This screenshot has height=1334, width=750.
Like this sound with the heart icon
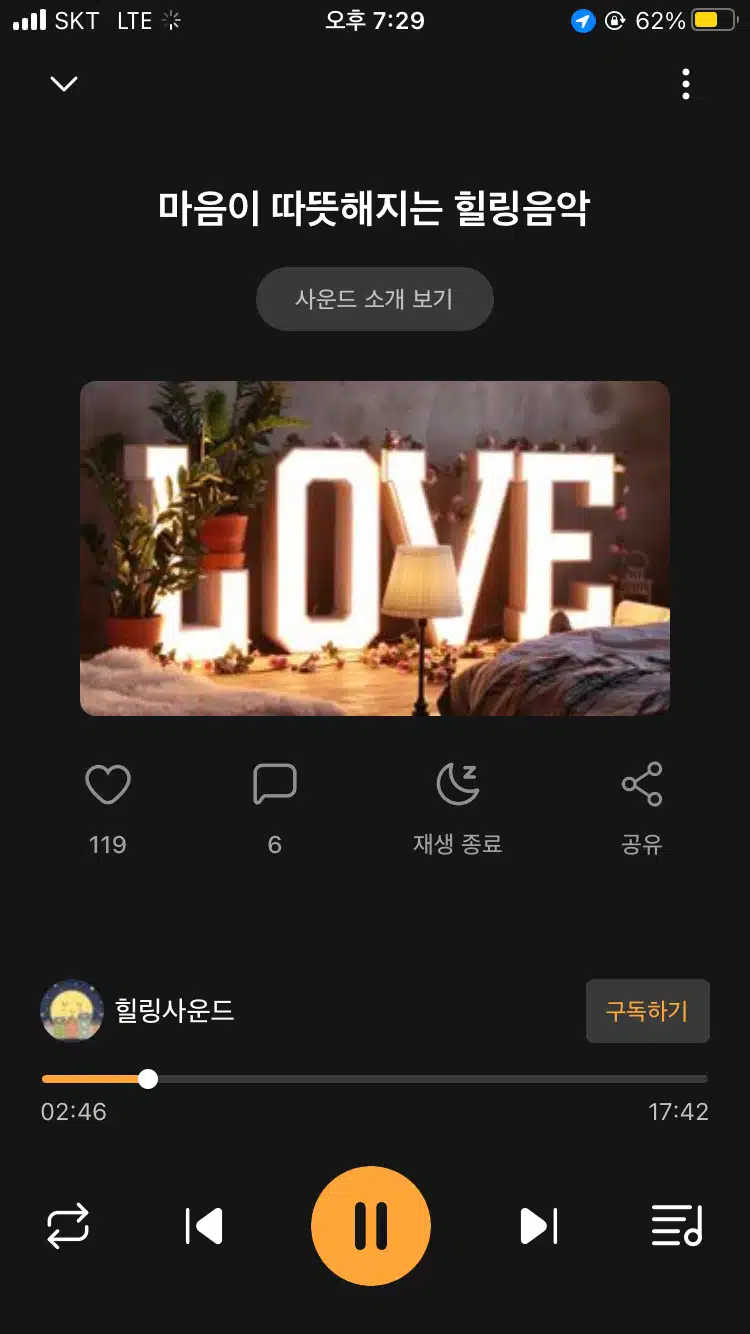point(108,784)
